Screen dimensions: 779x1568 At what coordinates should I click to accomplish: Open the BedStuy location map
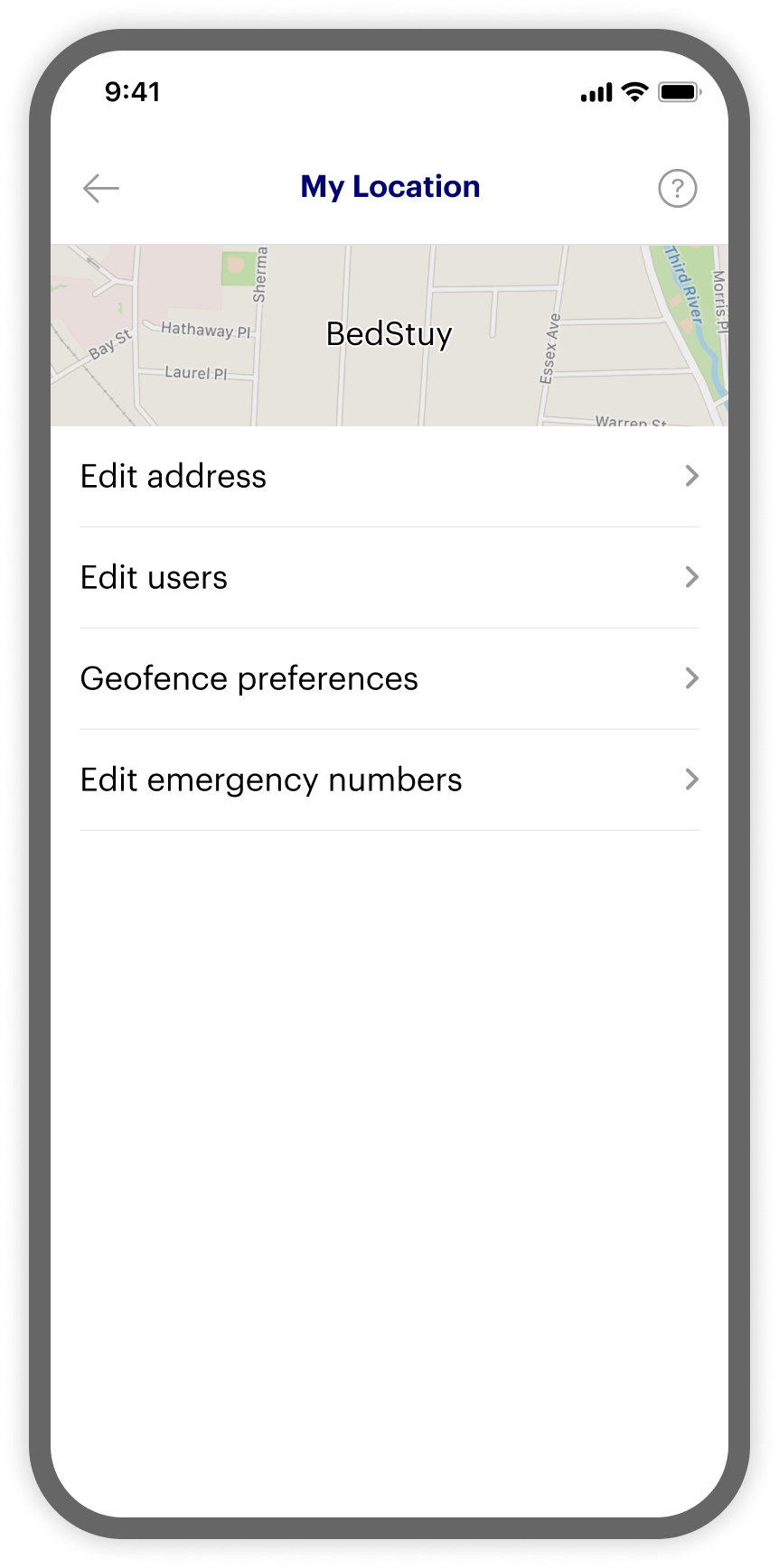[x=389, y=335]
